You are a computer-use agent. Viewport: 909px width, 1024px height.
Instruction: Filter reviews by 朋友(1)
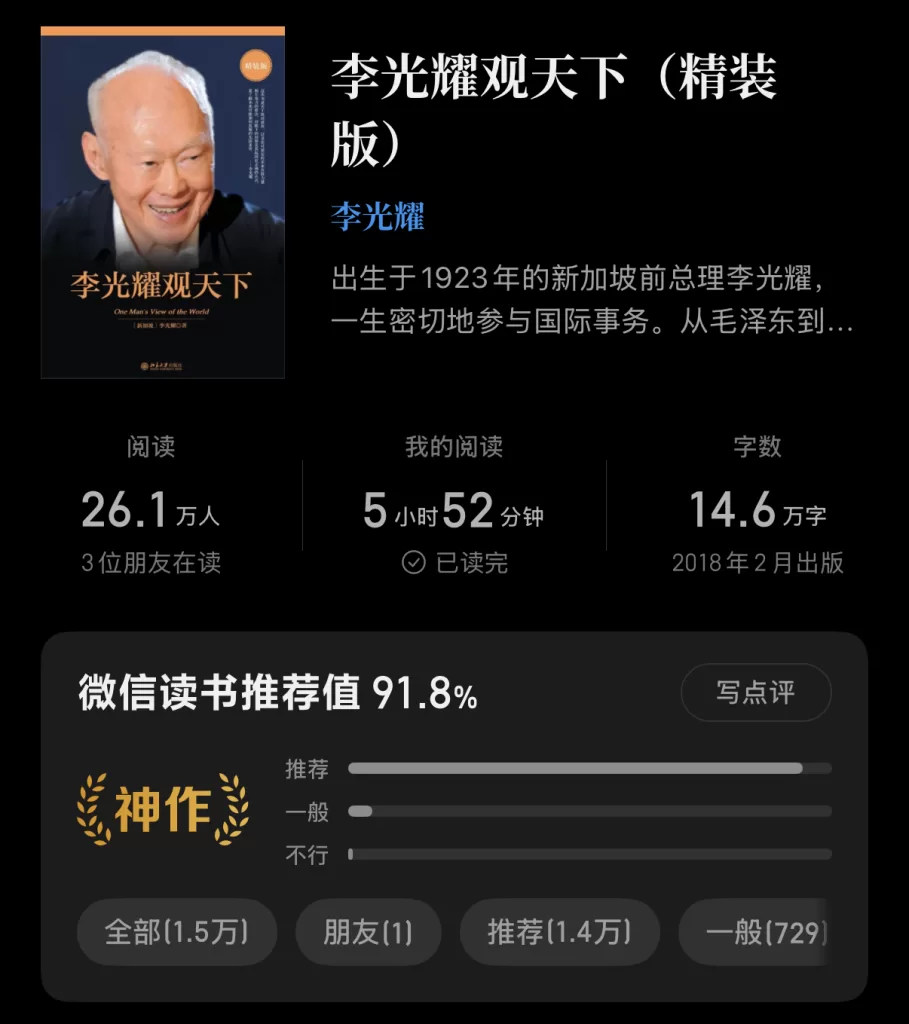click(367, 932)
